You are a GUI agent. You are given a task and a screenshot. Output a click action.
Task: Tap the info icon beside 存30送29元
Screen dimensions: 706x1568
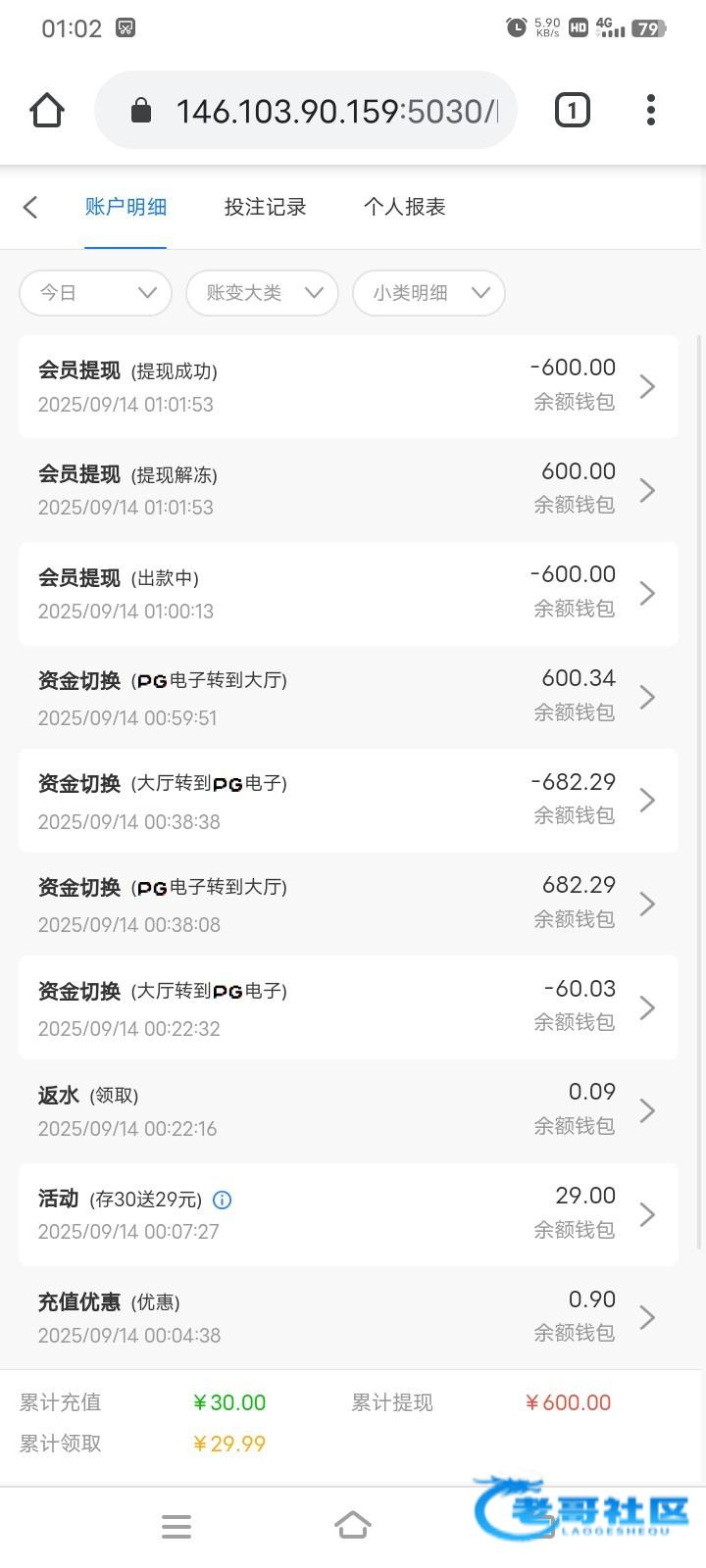point(223,1200)
